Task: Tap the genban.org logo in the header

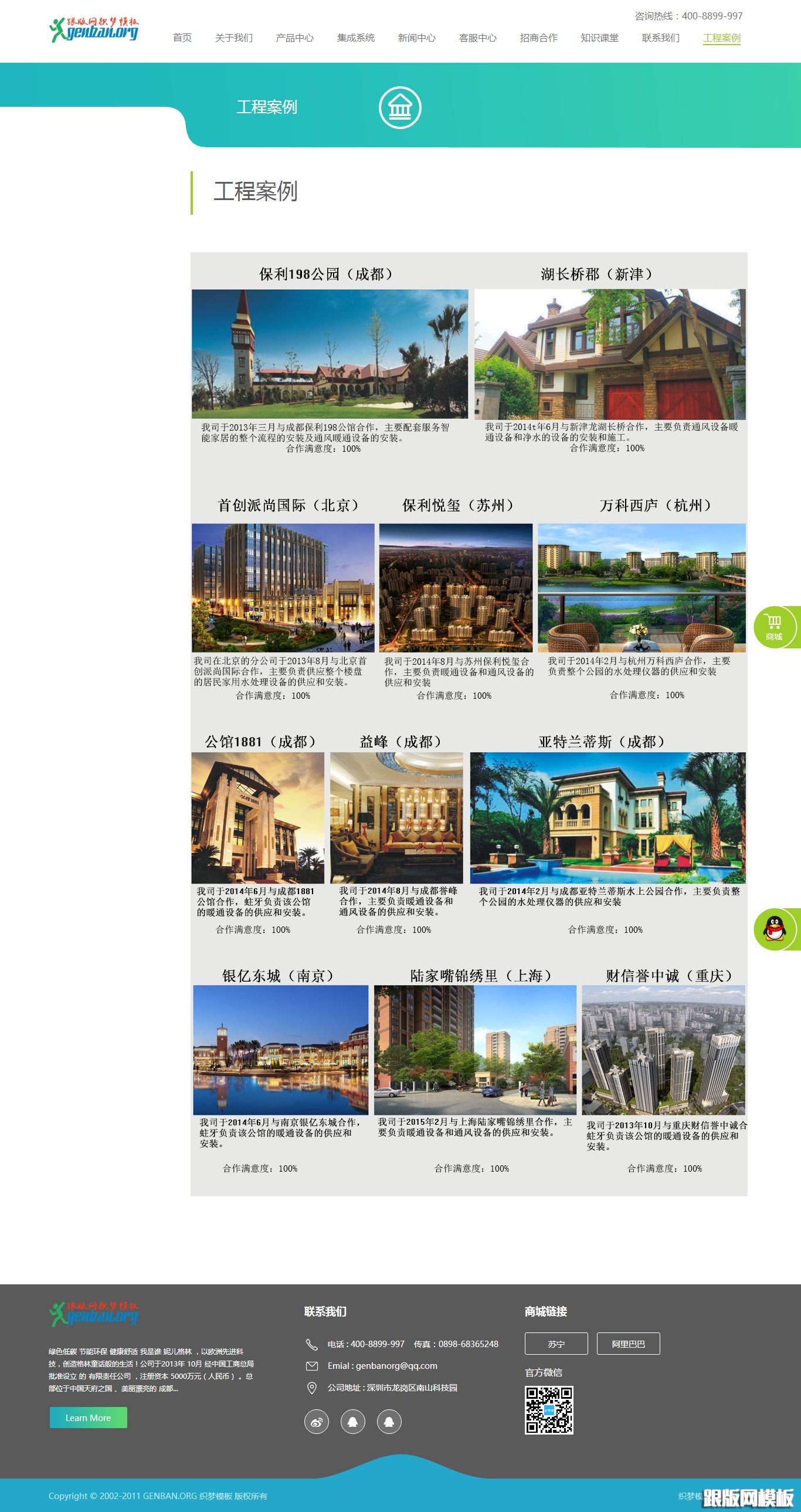Action: (x=94, y=29)
